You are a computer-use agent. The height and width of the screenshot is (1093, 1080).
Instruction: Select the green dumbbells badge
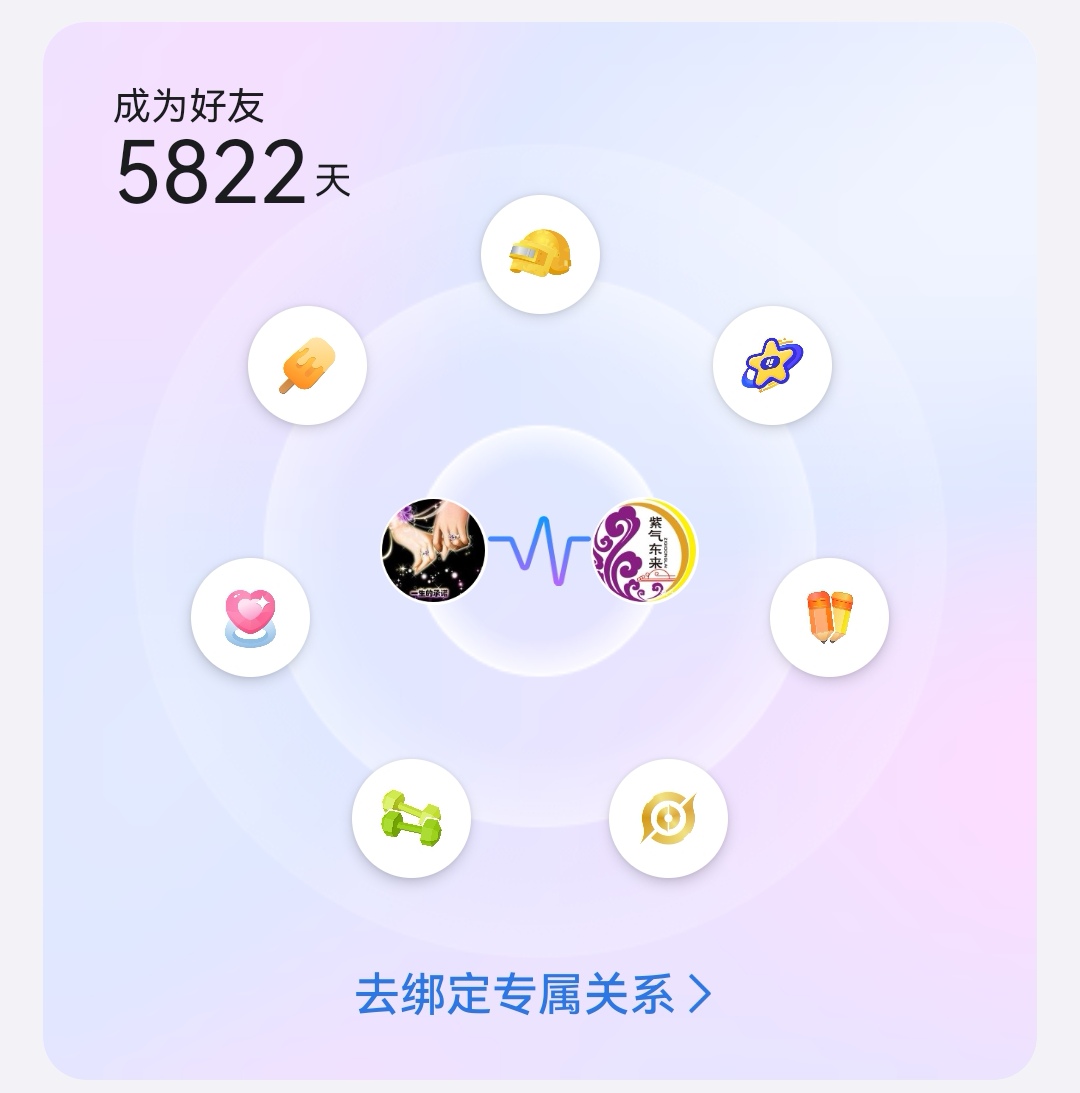click(x=411, y=818)
